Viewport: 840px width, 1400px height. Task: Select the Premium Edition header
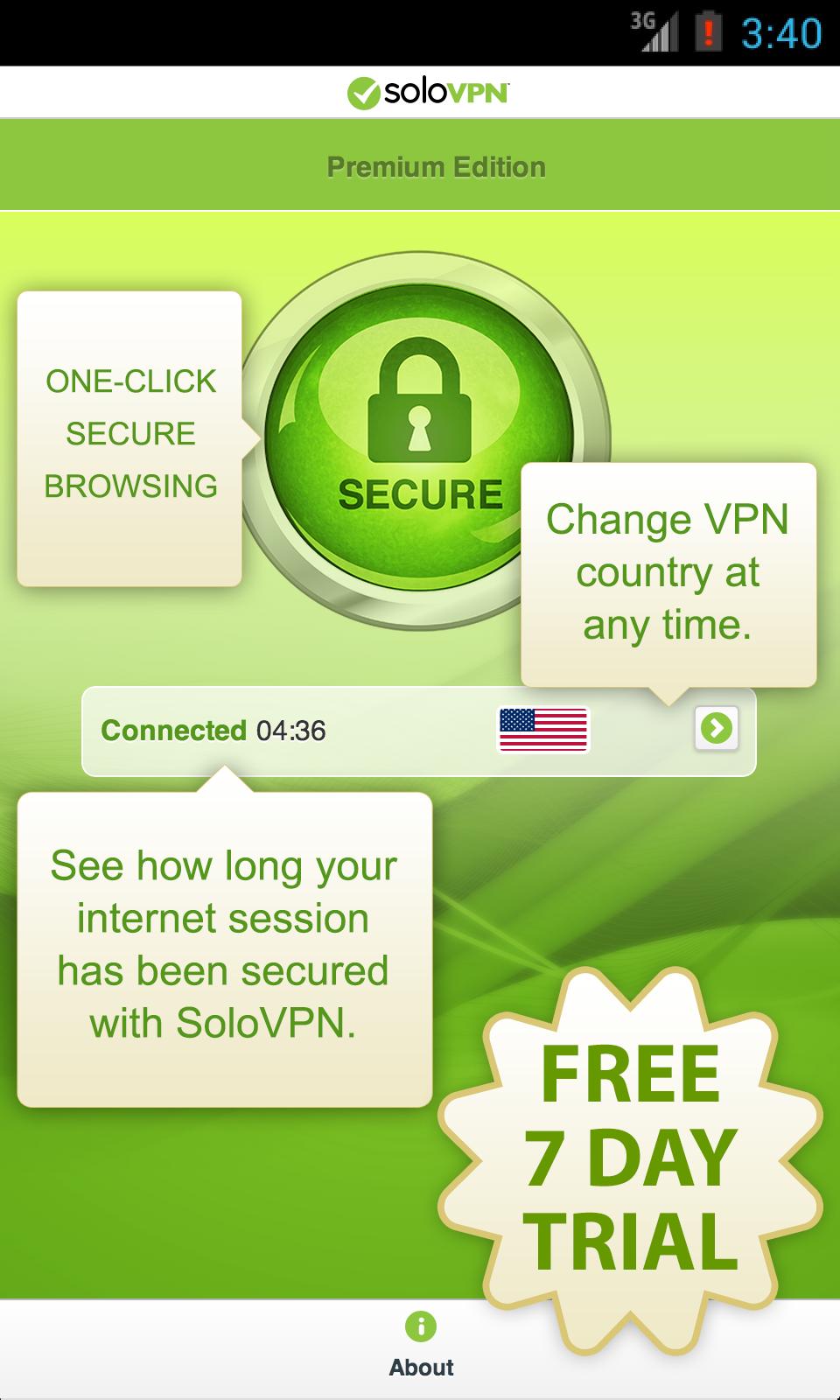(437, 165)
